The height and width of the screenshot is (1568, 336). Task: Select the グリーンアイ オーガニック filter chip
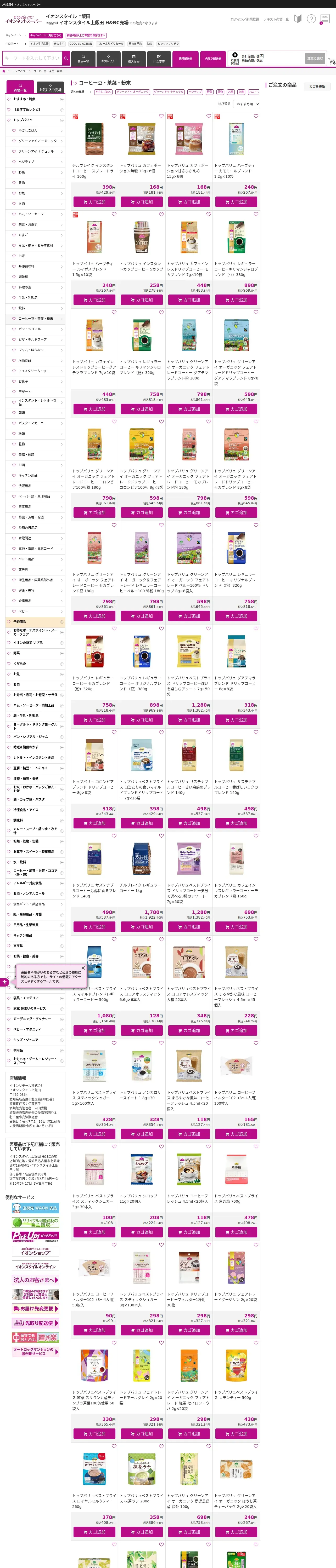tap(132, 92)
